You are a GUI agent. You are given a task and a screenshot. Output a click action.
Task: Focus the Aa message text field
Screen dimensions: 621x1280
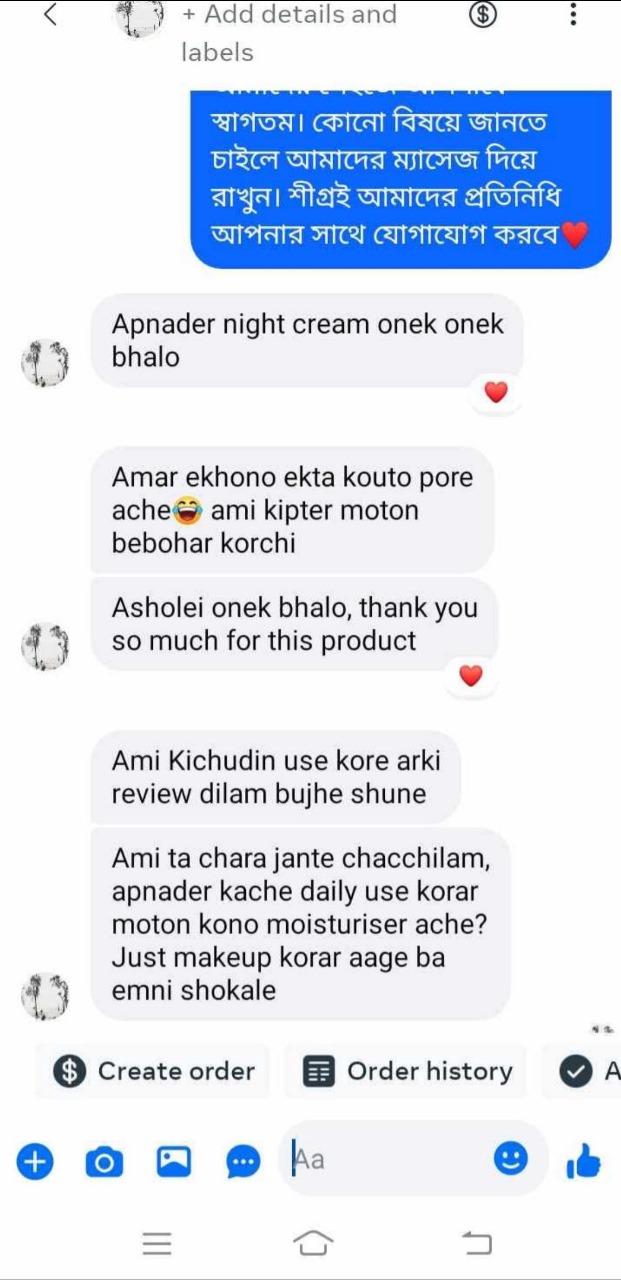pos(390,1160)
